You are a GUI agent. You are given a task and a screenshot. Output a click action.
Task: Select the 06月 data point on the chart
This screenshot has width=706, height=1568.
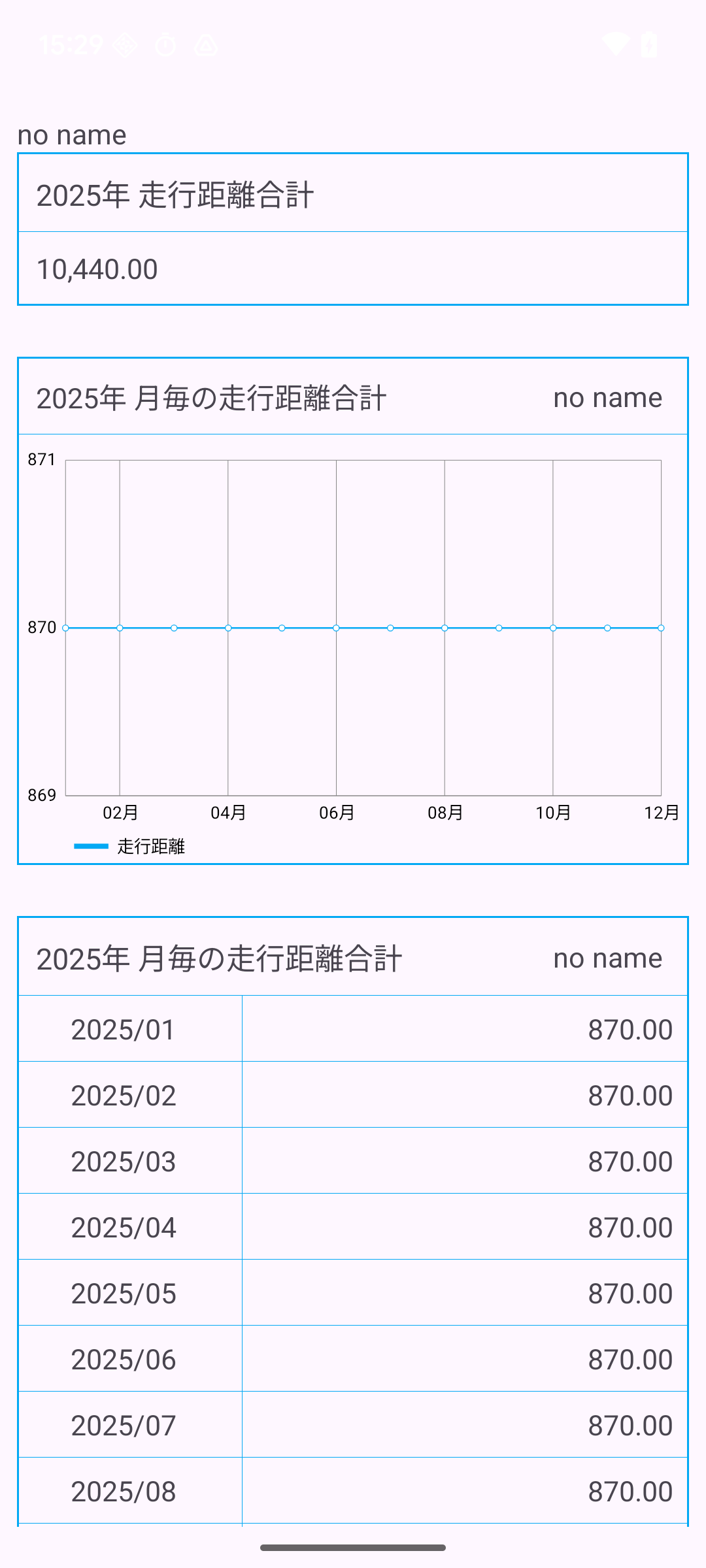click(x=336, y=628)
